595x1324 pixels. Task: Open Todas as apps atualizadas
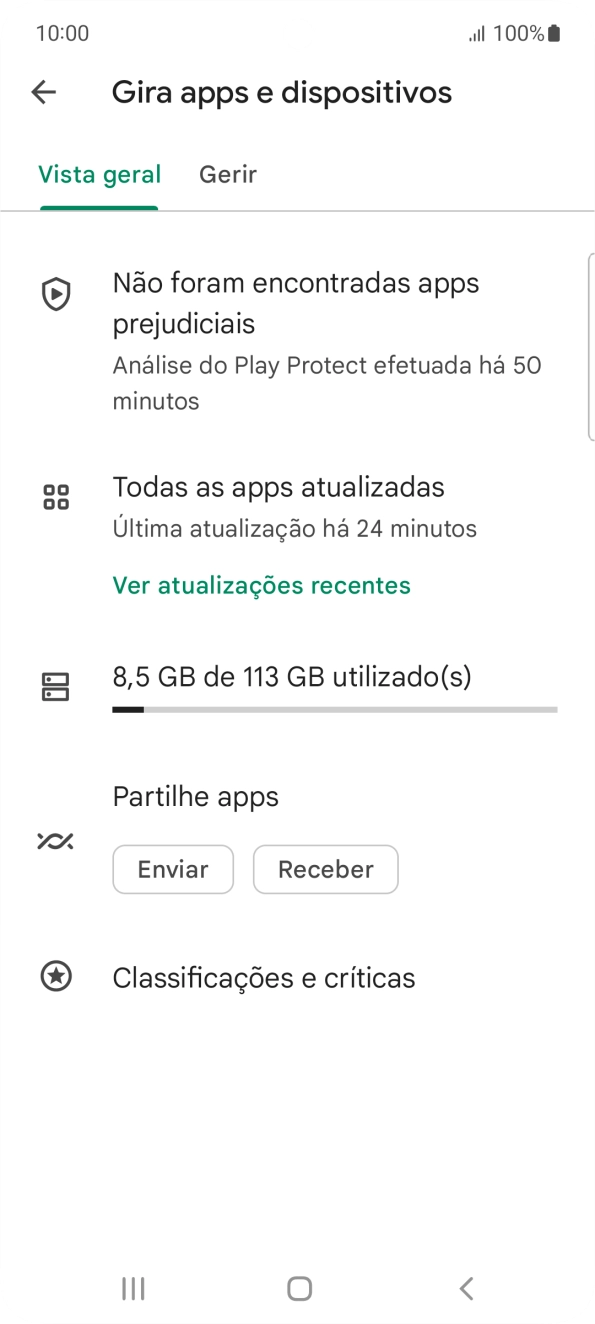(x=297, y=507)
